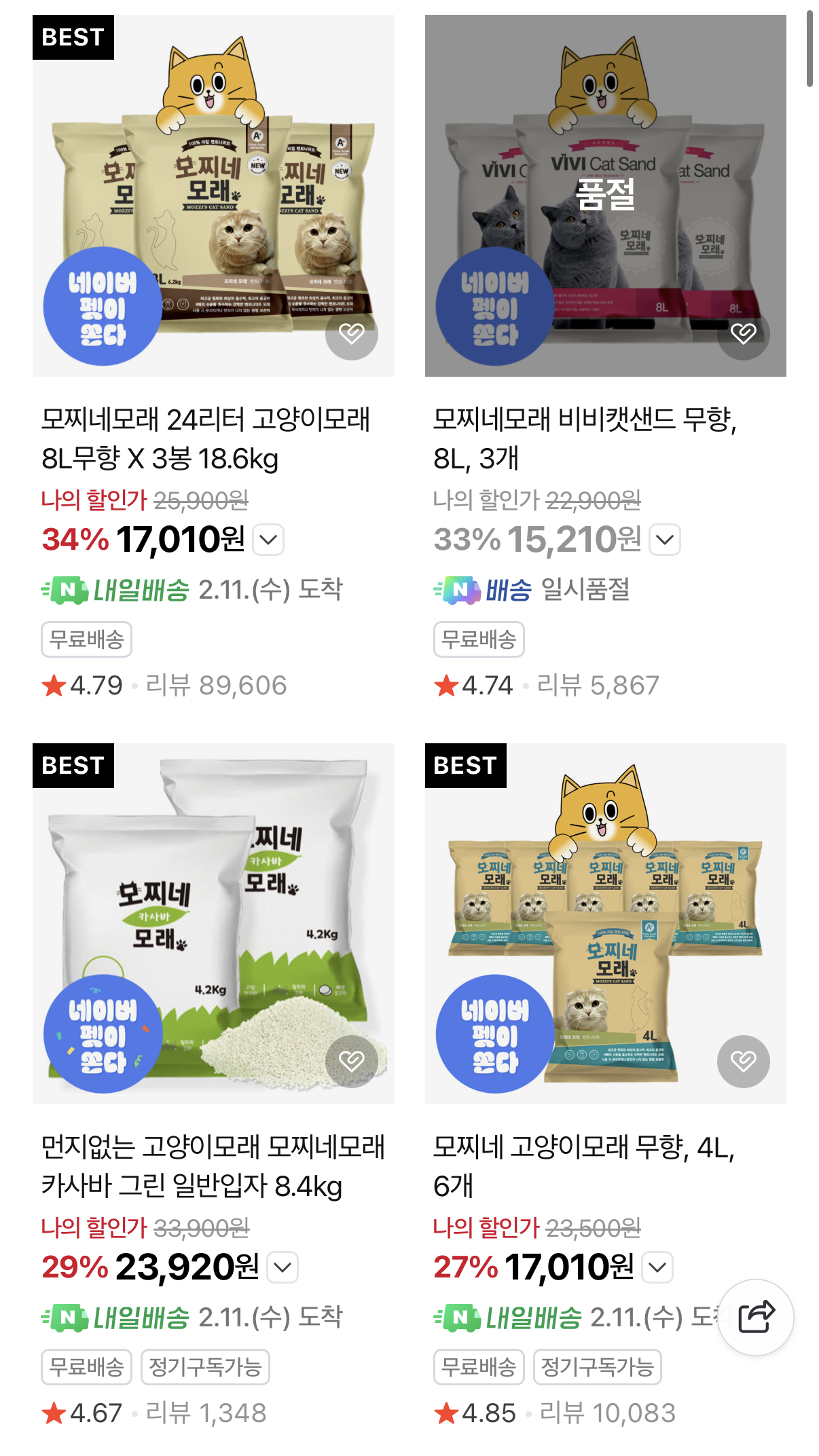Image resolution: width=819 pixels, height=1456 pixels.
Task: Expand discount details for the 15,210원 price
Action: pos(665,540)
